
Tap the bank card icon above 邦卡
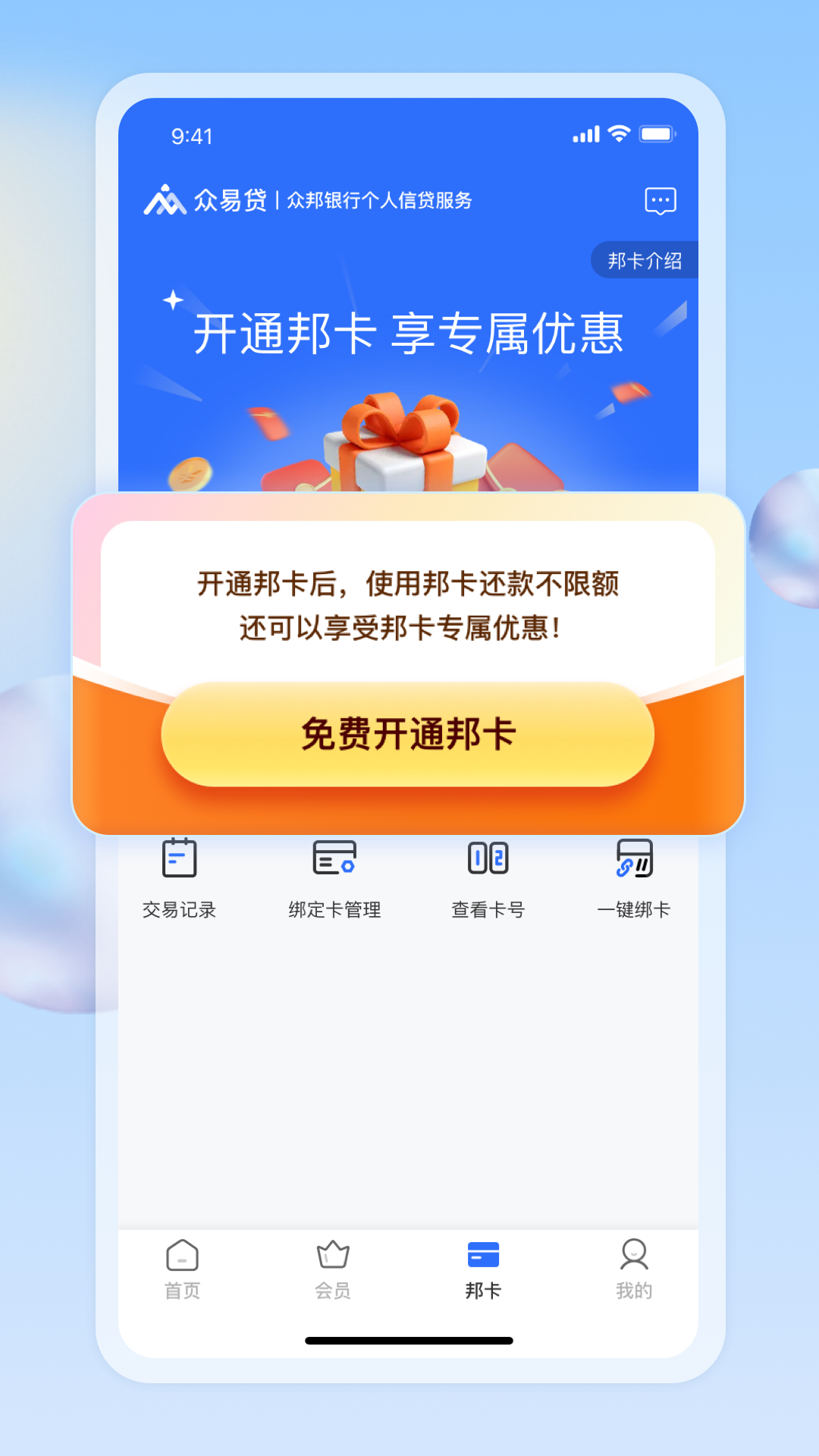coord(483,1250)
